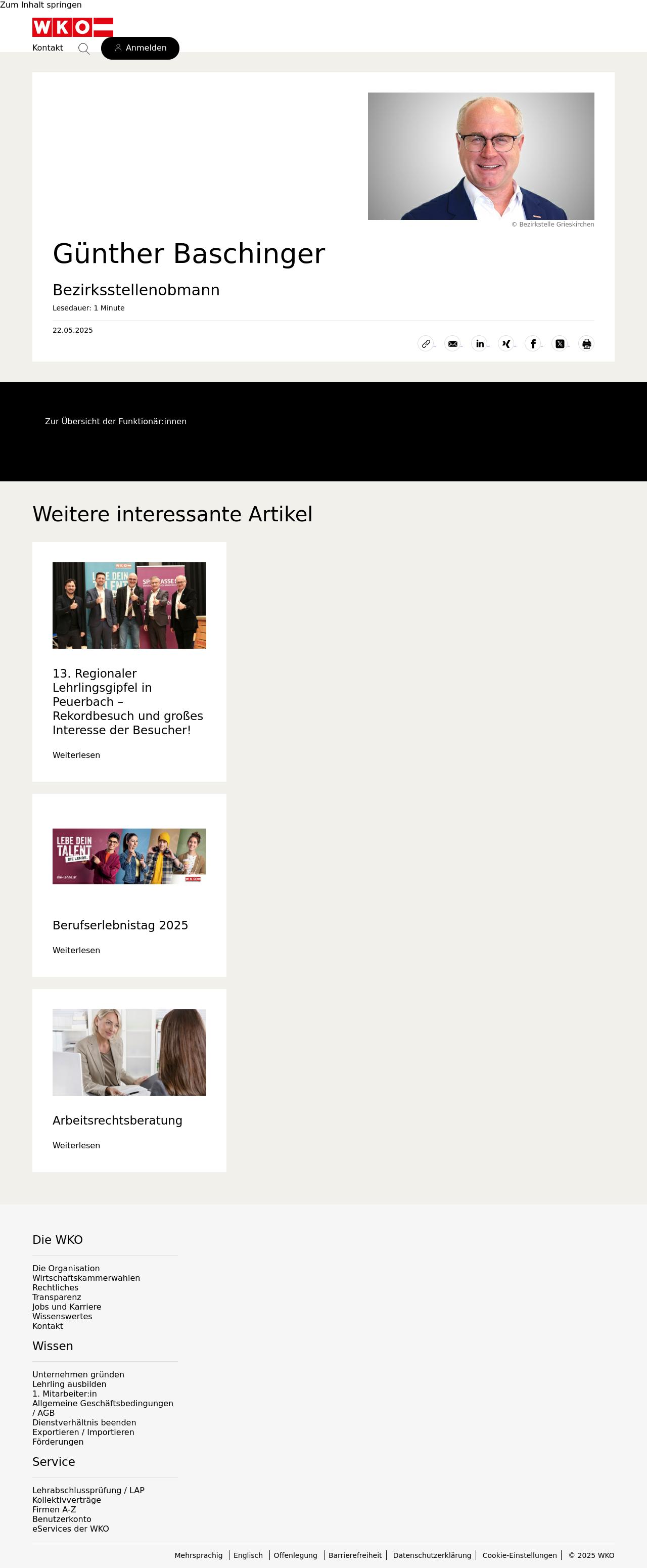This screenshot has width=647, height=1568.
Task: Share this page on Facebook
Action: click(x=533, y=344)
